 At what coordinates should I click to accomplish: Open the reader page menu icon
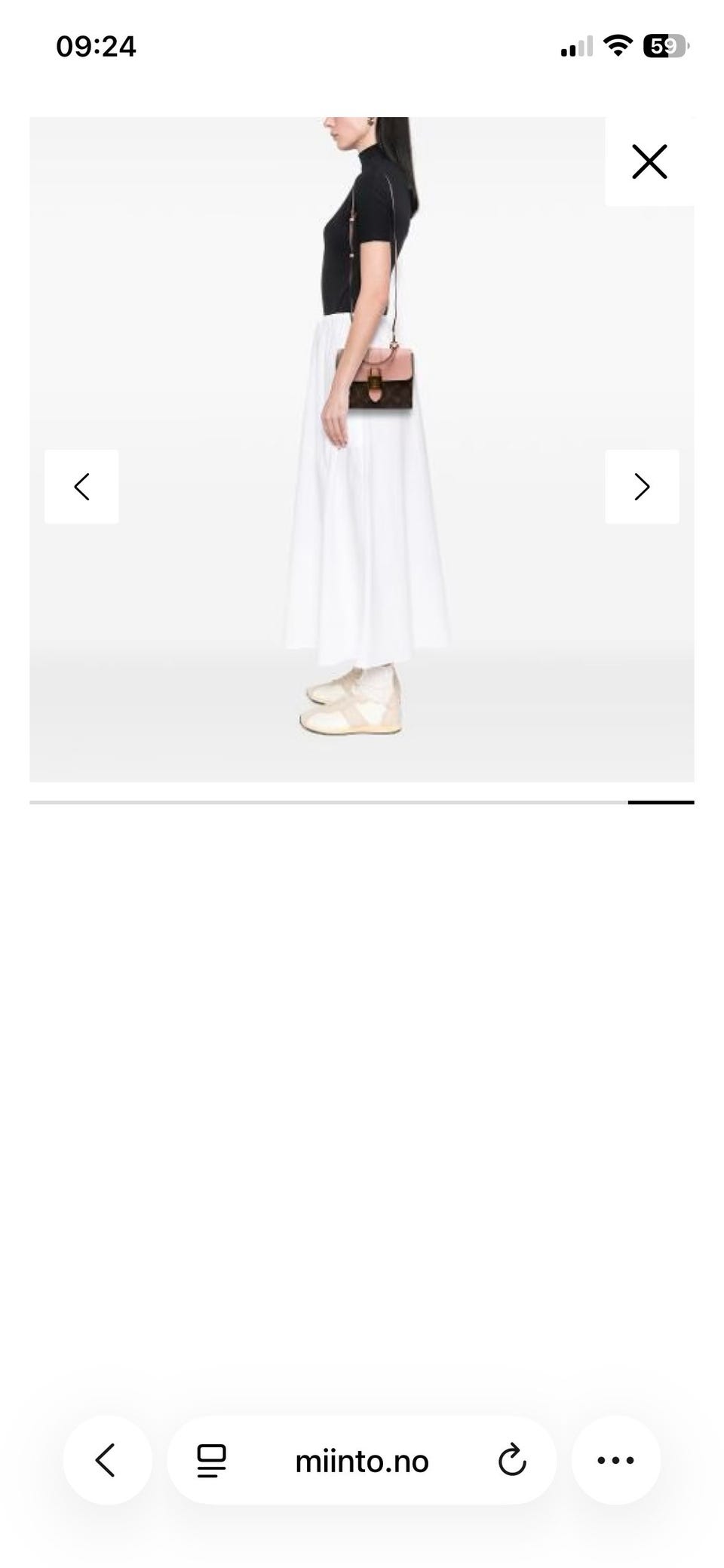coord(211,1460)
